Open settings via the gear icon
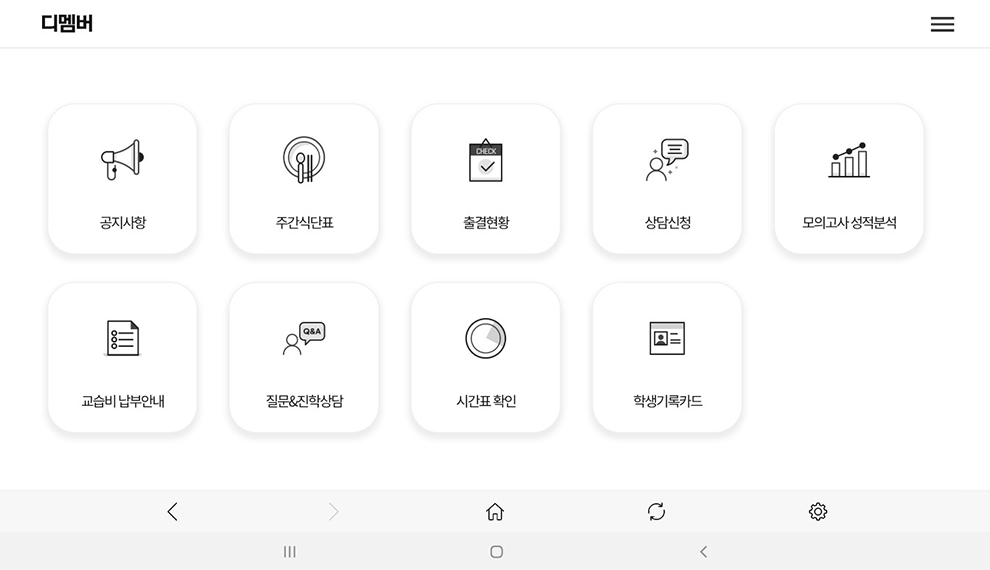Viewport: 990px width, 570px height. pos(818,512)
